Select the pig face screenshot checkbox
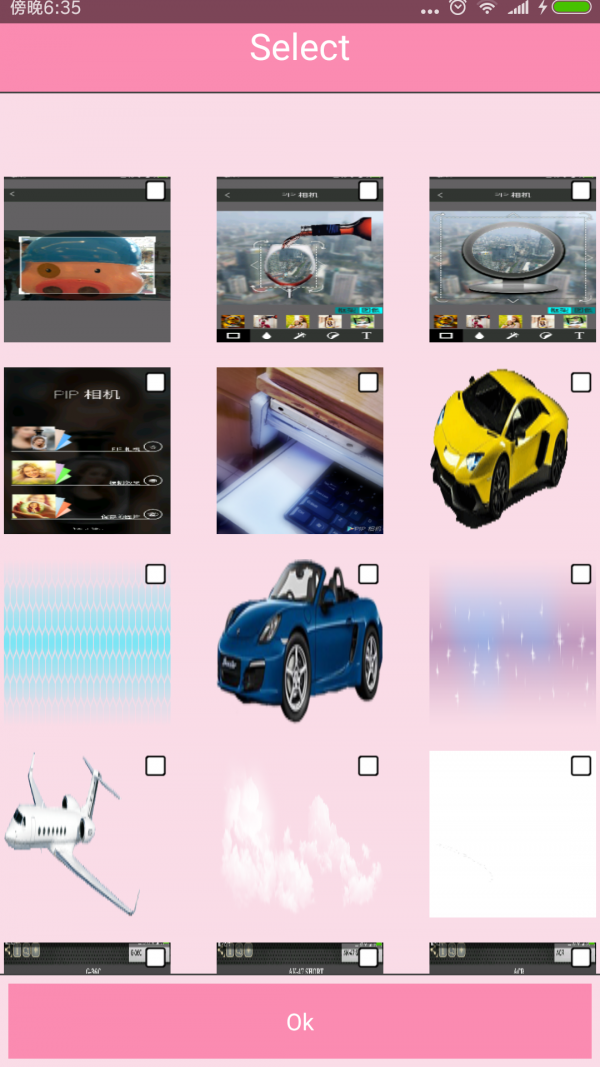 coord(155,190)
